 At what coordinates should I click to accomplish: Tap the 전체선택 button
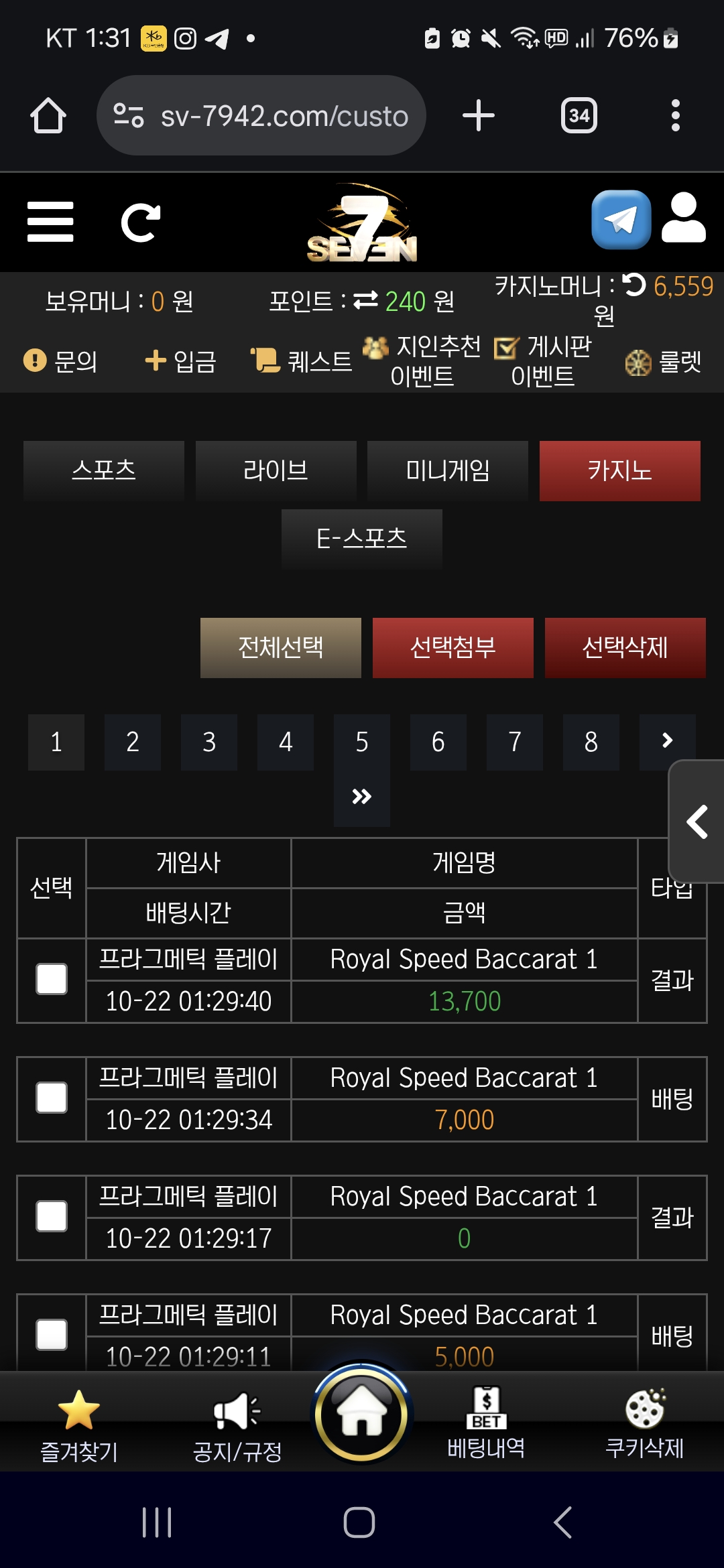(281, 647)
